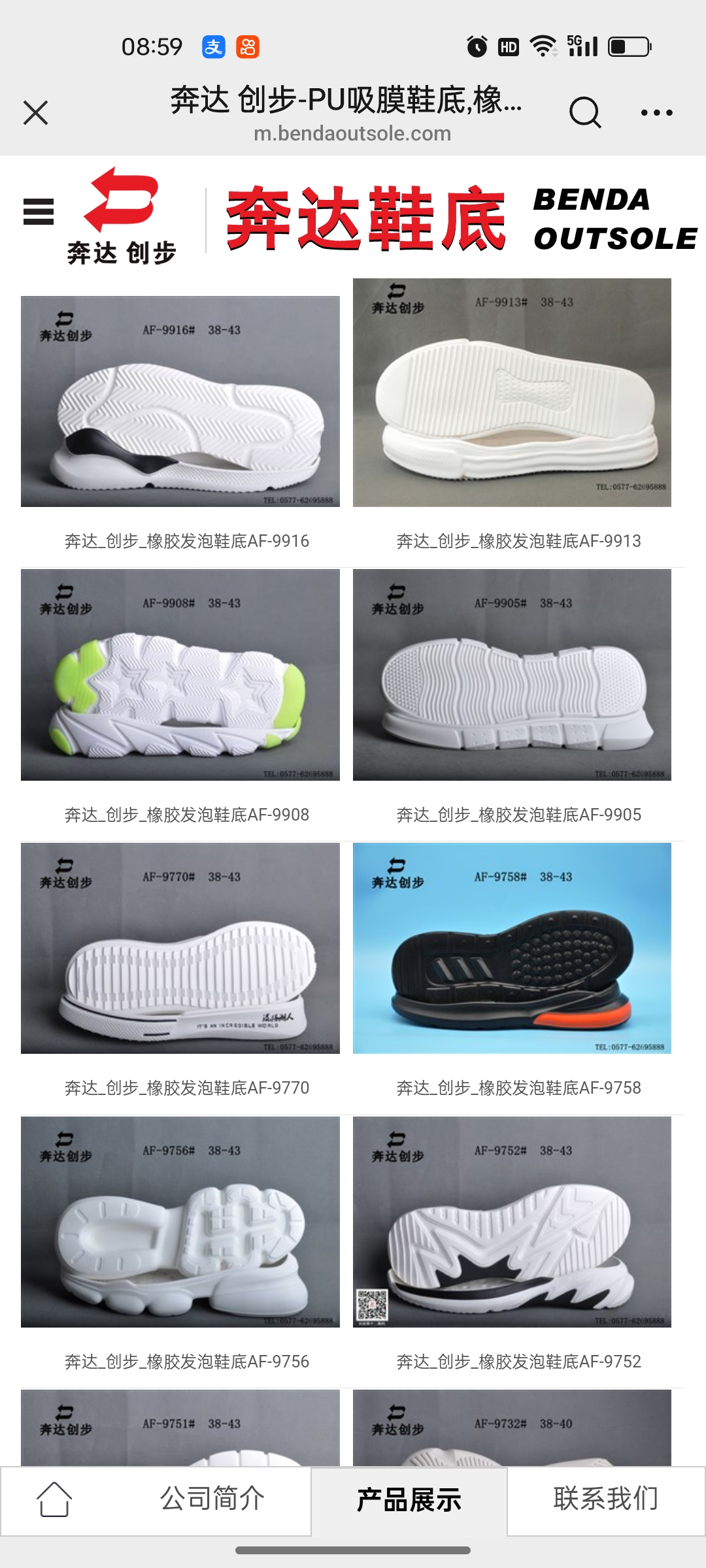Screen dimensions: 706x1568
Task: View the AF-9908 outsole with green accents
Action: pyautogui.click(x=180, y=675)
